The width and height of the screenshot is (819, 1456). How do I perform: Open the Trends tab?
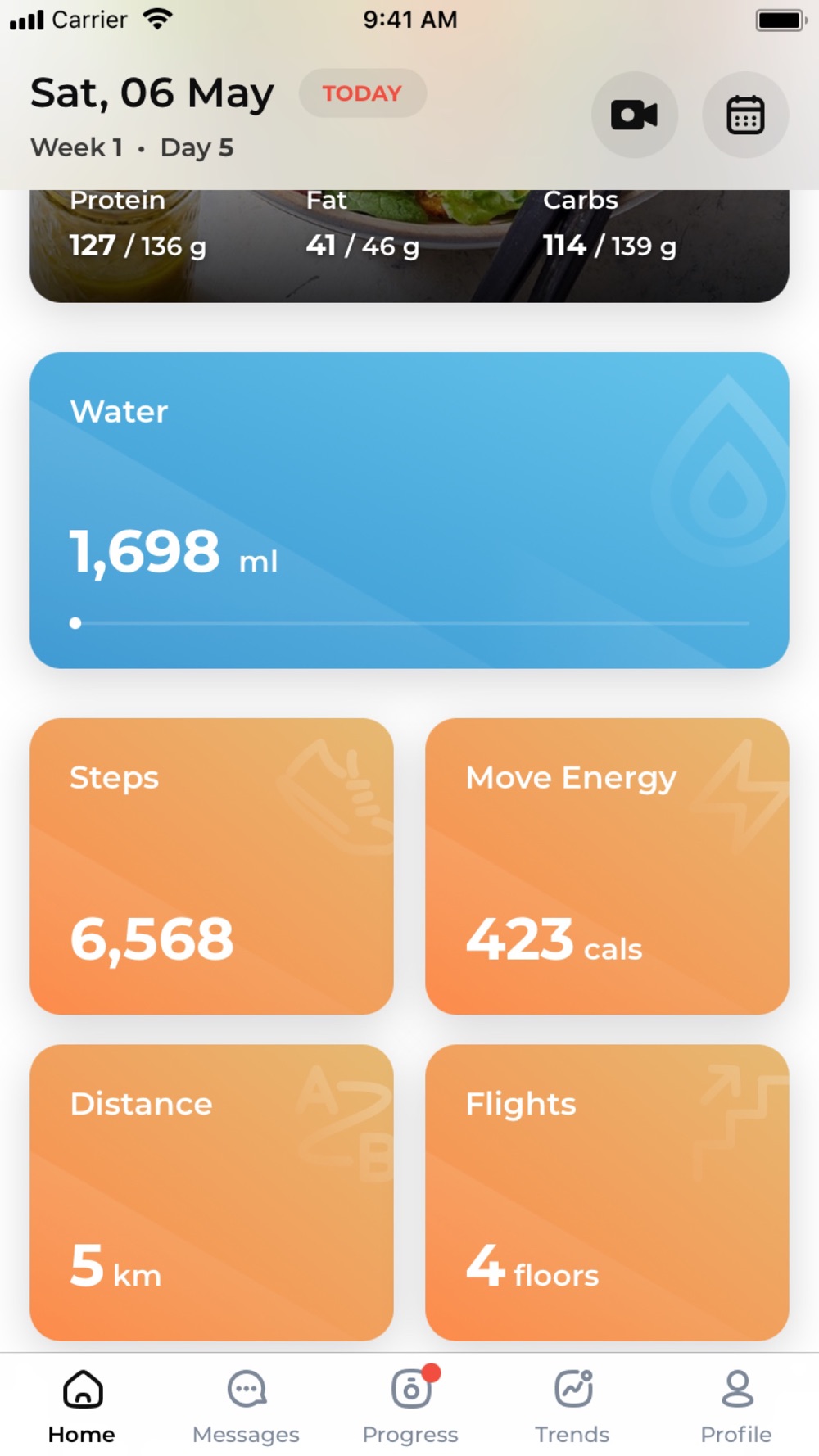pyautogui.click(x=572, y=1405)
